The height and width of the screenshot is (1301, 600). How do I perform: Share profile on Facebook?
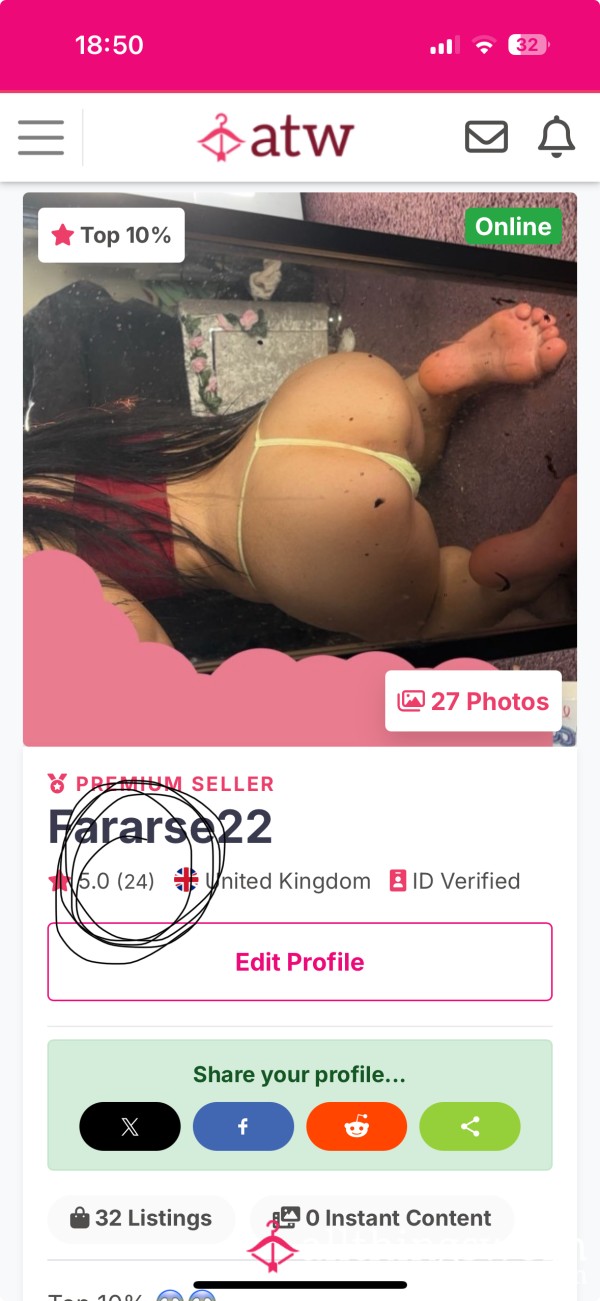[x=243, y=1127]
